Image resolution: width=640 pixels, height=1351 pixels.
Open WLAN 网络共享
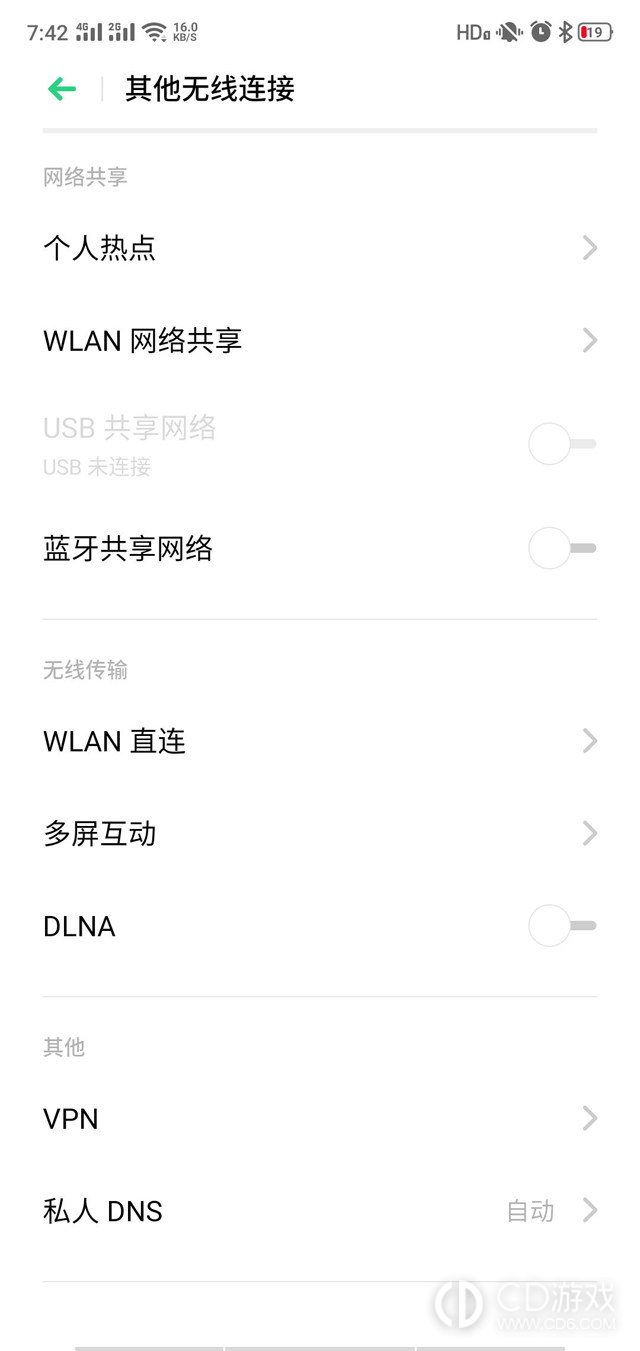[x=320, y=341]
